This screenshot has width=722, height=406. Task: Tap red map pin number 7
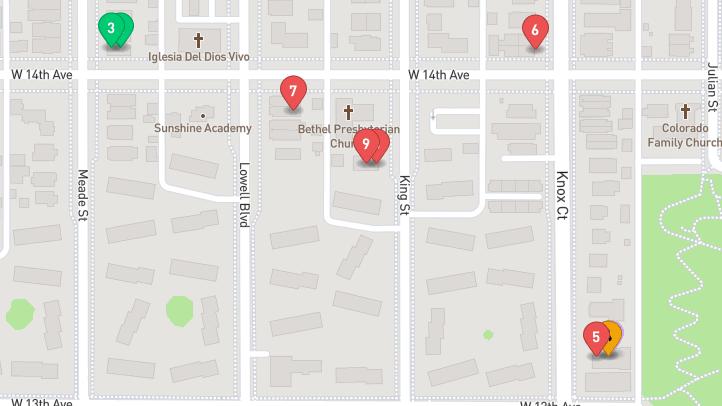(292, 91)
